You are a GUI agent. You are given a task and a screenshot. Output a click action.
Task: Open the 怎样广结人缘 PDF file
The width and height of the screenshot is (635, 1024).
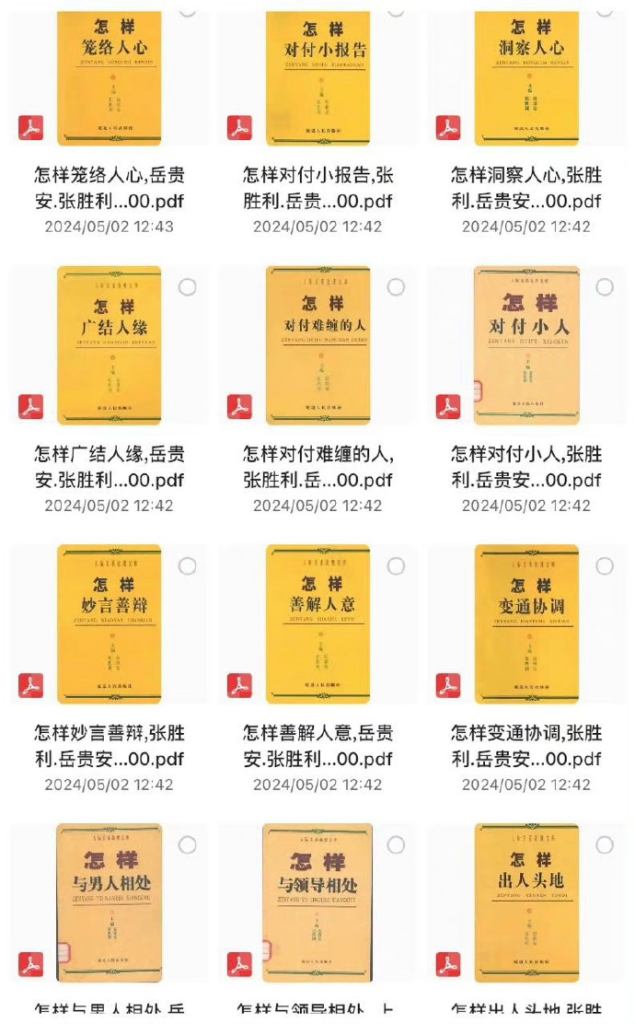(x=109, y=345)
